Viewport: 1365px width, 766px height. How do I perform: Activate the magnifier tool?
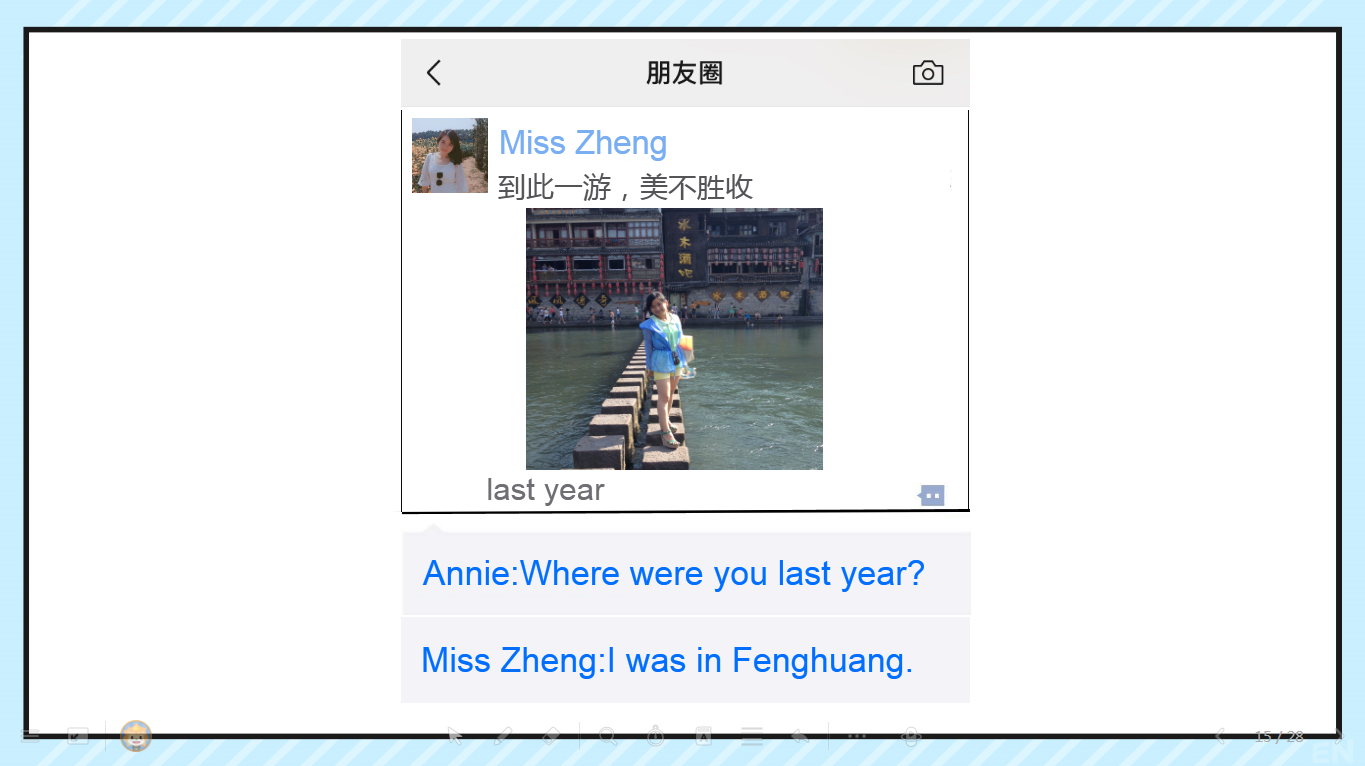(608, 737)
